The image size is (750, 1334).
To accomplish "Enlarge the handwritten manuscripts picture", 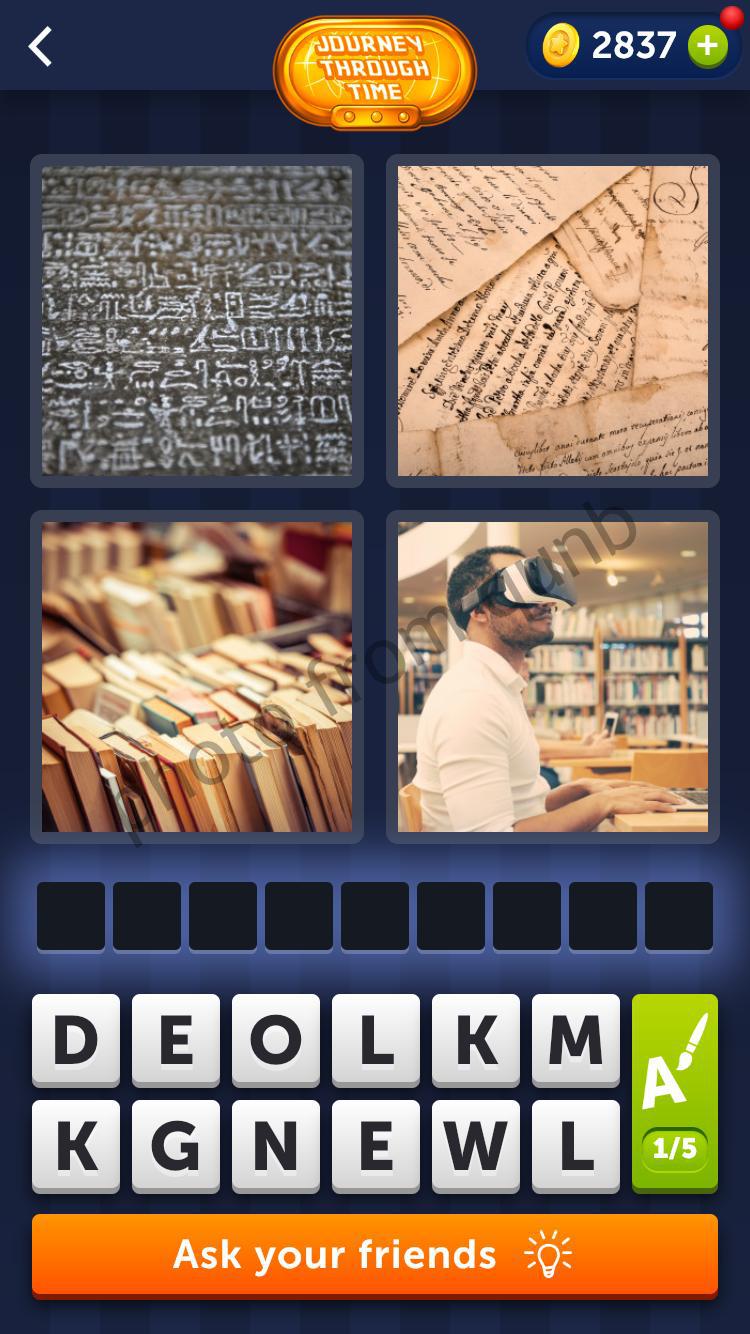I will [x=553, y=321].
